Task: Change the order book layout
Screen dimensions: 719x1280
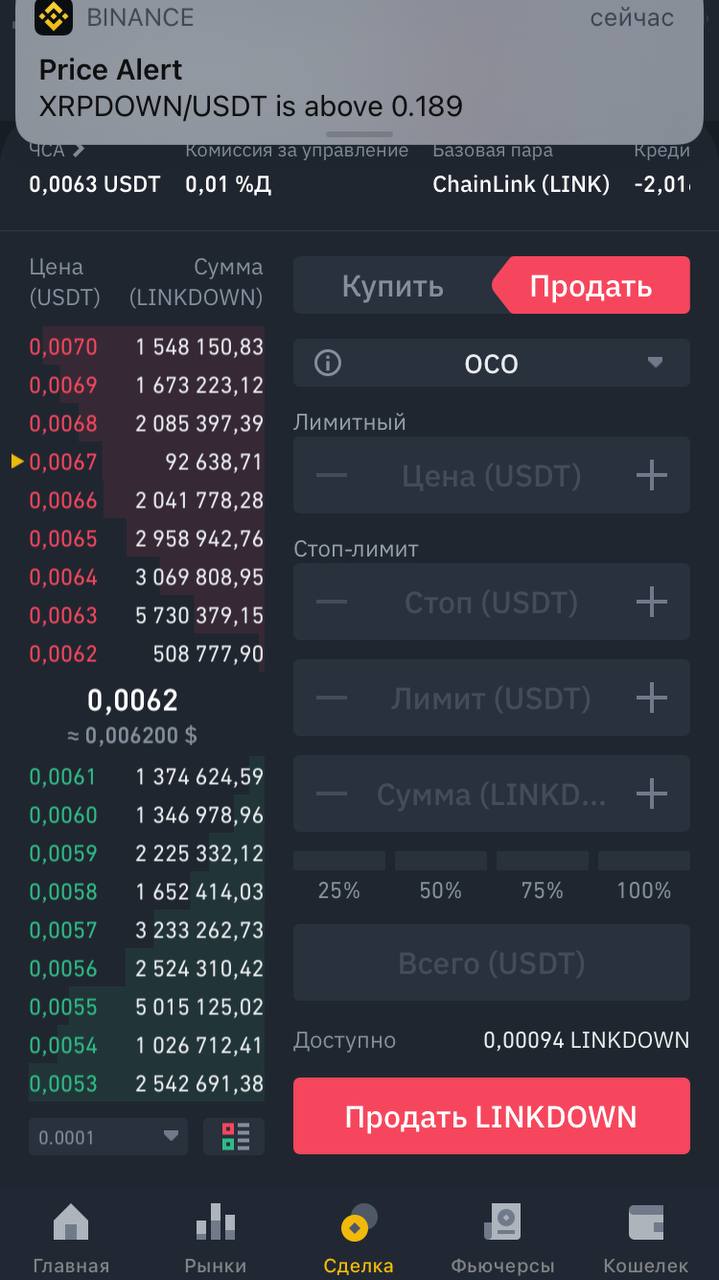Action: [234, 1137]
